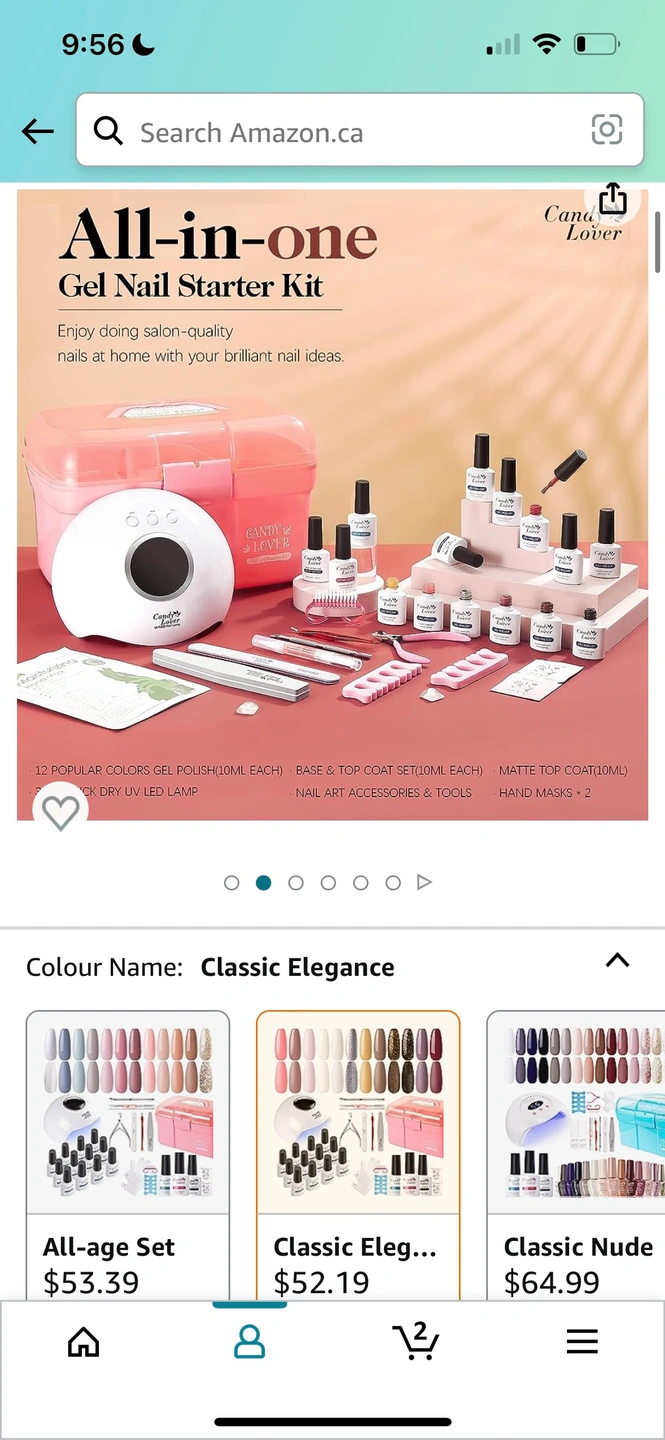This screenshot has width=665, height=1440.
Task: Open the account profile tab
Action: [x=249, y=1342]
